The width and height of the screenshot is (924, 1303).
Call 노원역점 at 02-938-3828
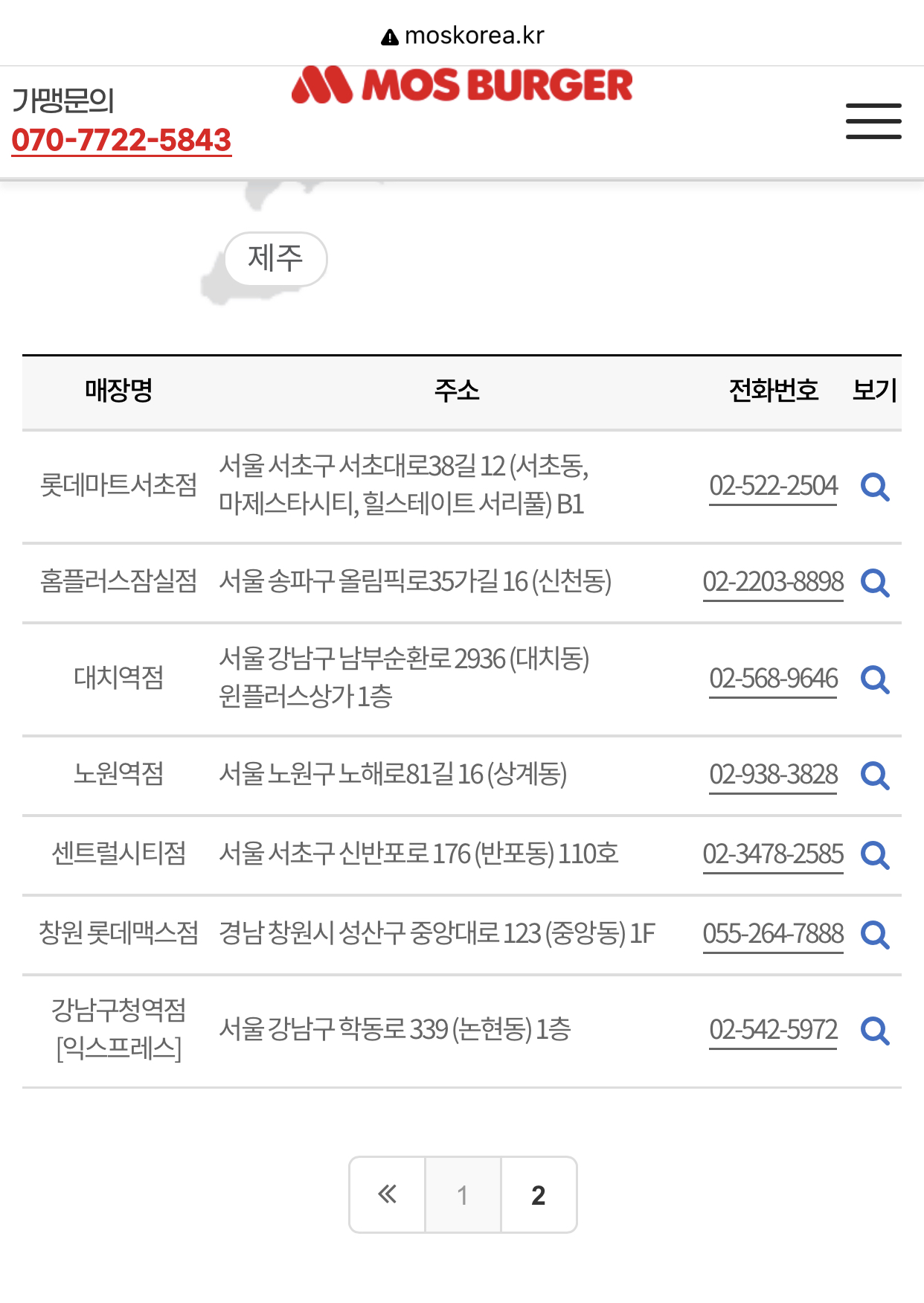click(x=773, y=775)
